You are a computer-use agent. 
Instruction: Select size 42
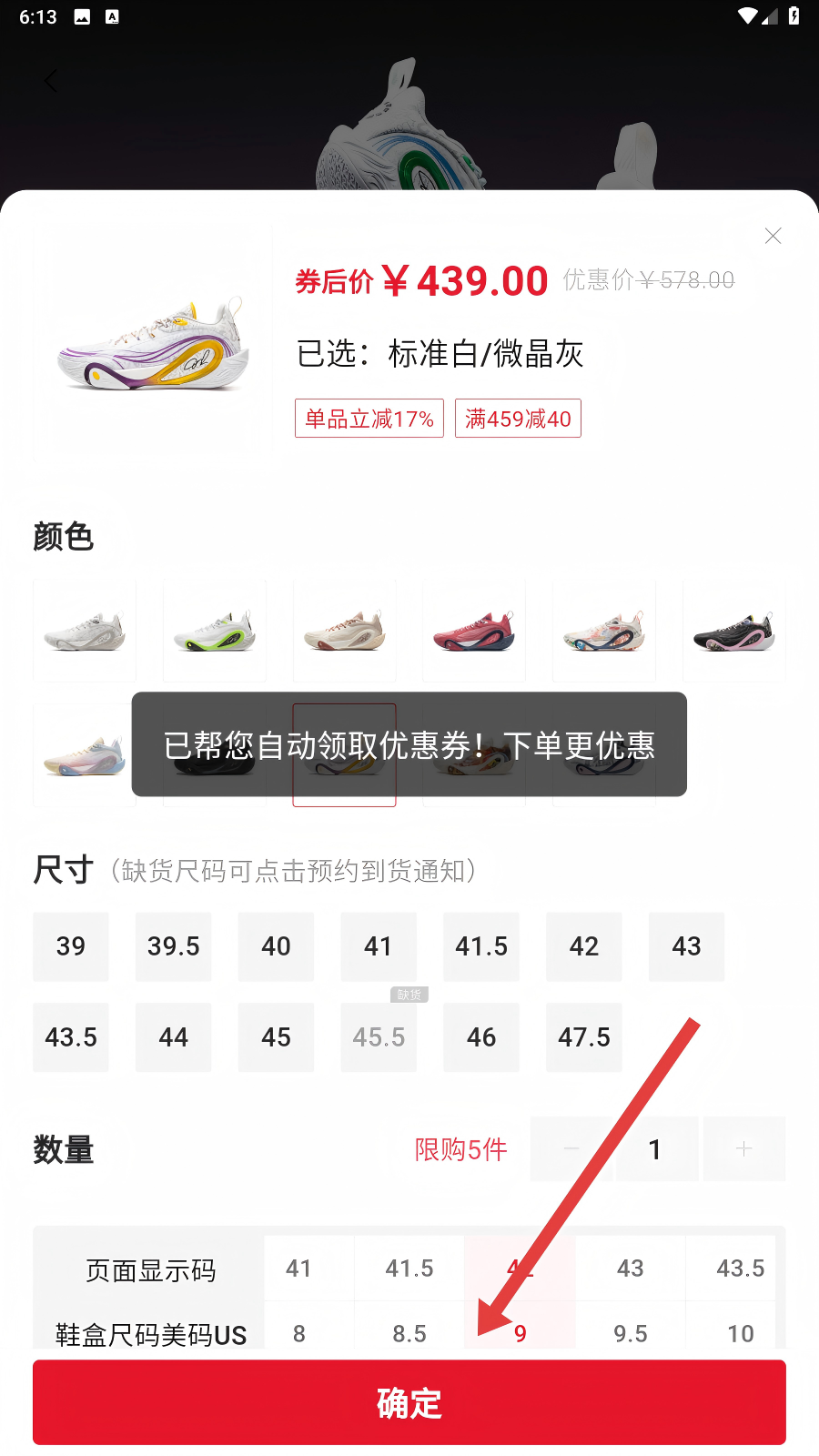click(x=584, y=946)
